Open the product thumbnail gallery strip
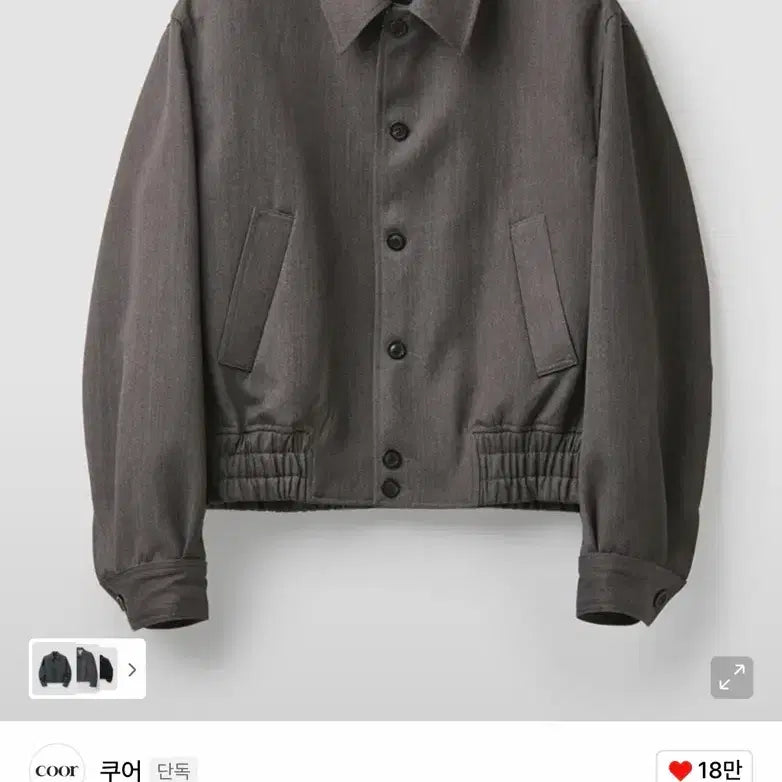The height and width of the screenshot is (782, 782). 87,668
